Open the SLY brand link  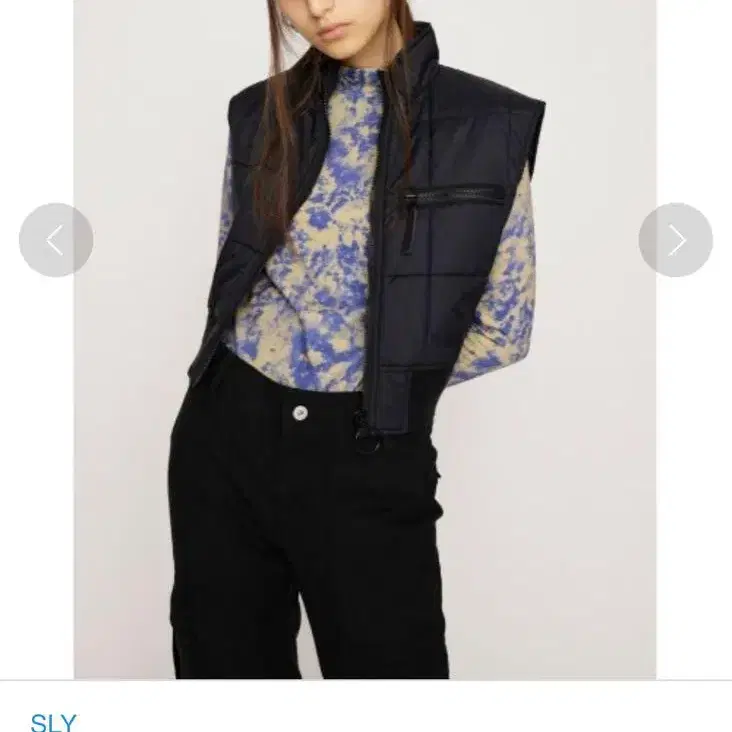53,721
